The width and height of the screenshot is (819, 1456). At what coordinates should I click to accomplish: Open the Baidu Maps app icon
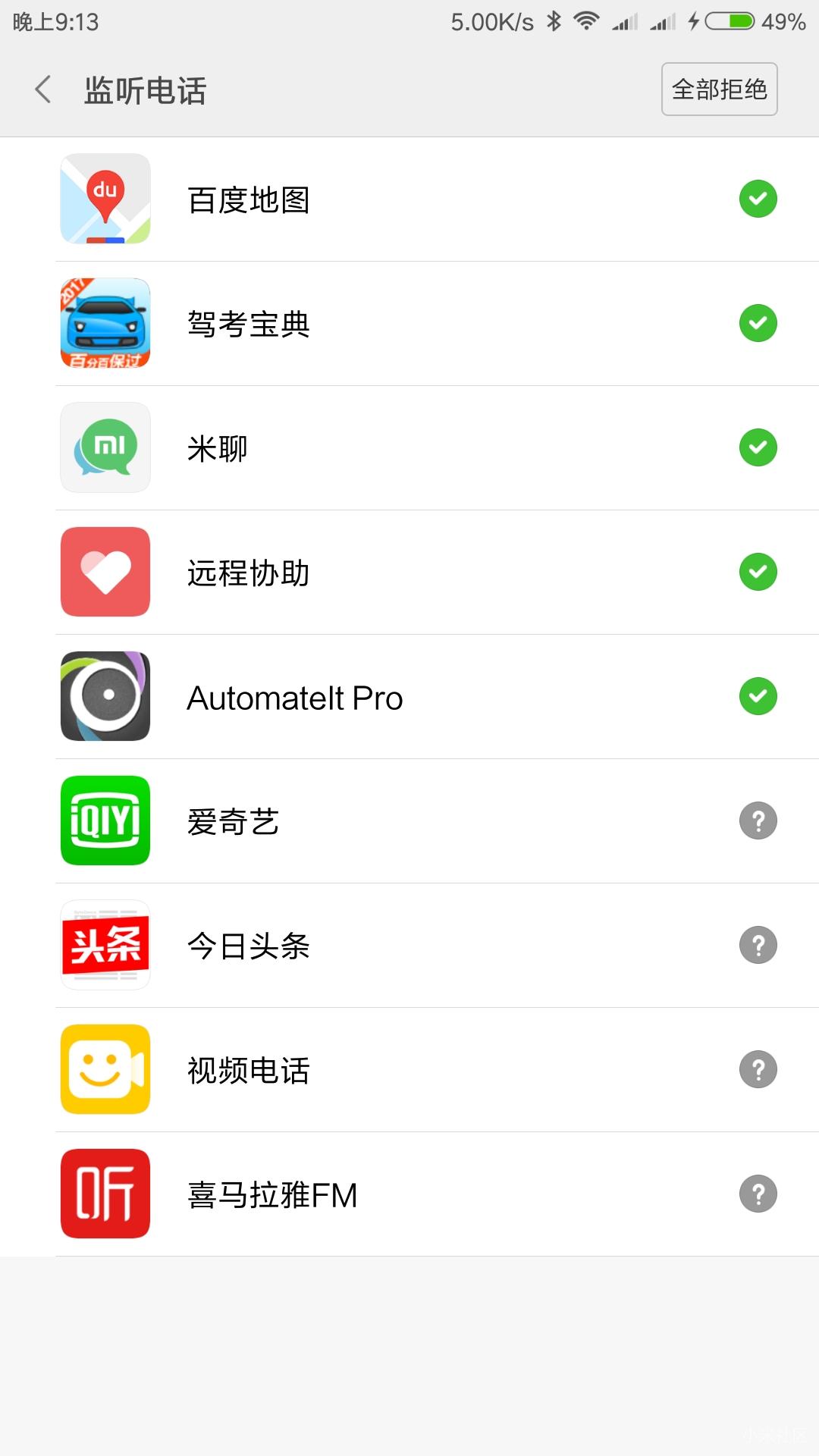105,199
